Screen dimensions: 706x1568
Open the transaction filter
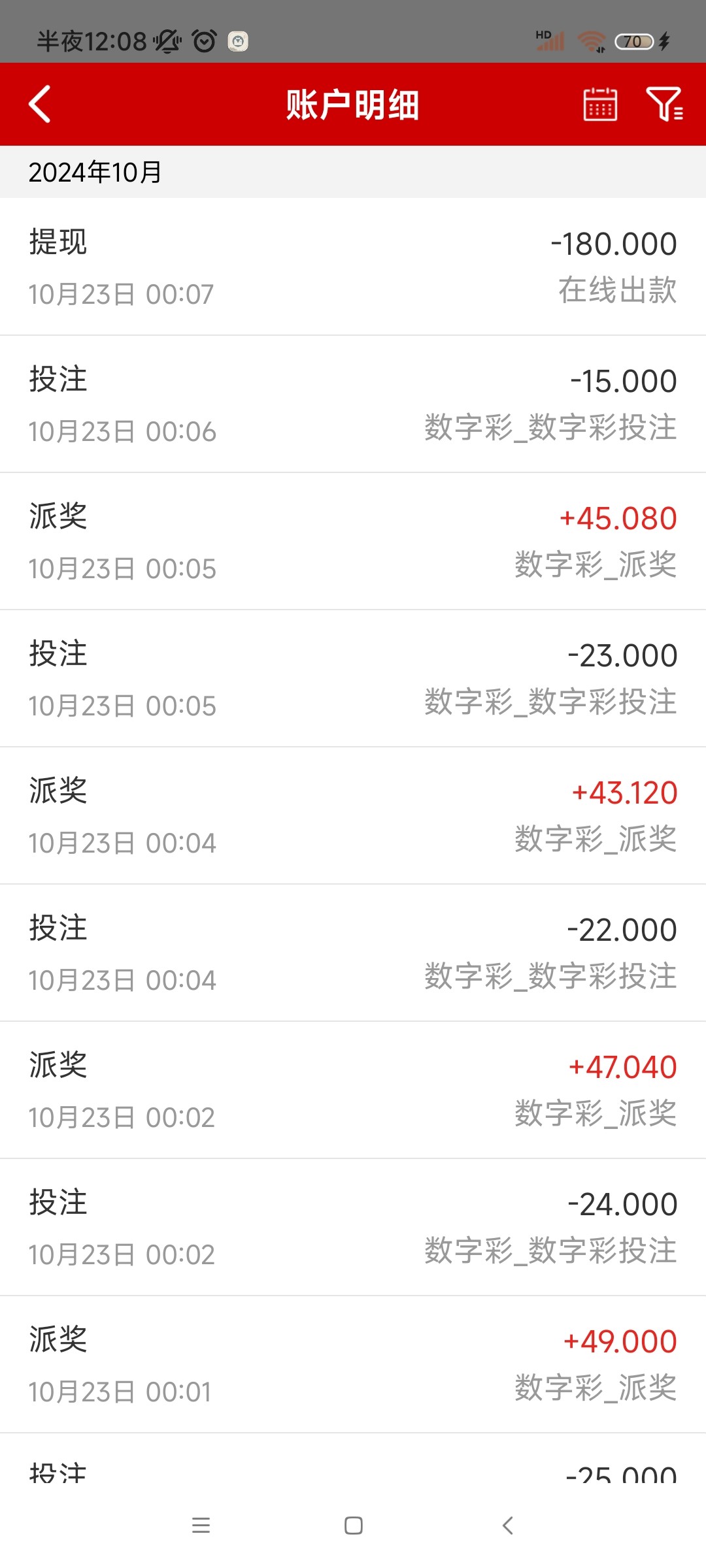[664, 105]
